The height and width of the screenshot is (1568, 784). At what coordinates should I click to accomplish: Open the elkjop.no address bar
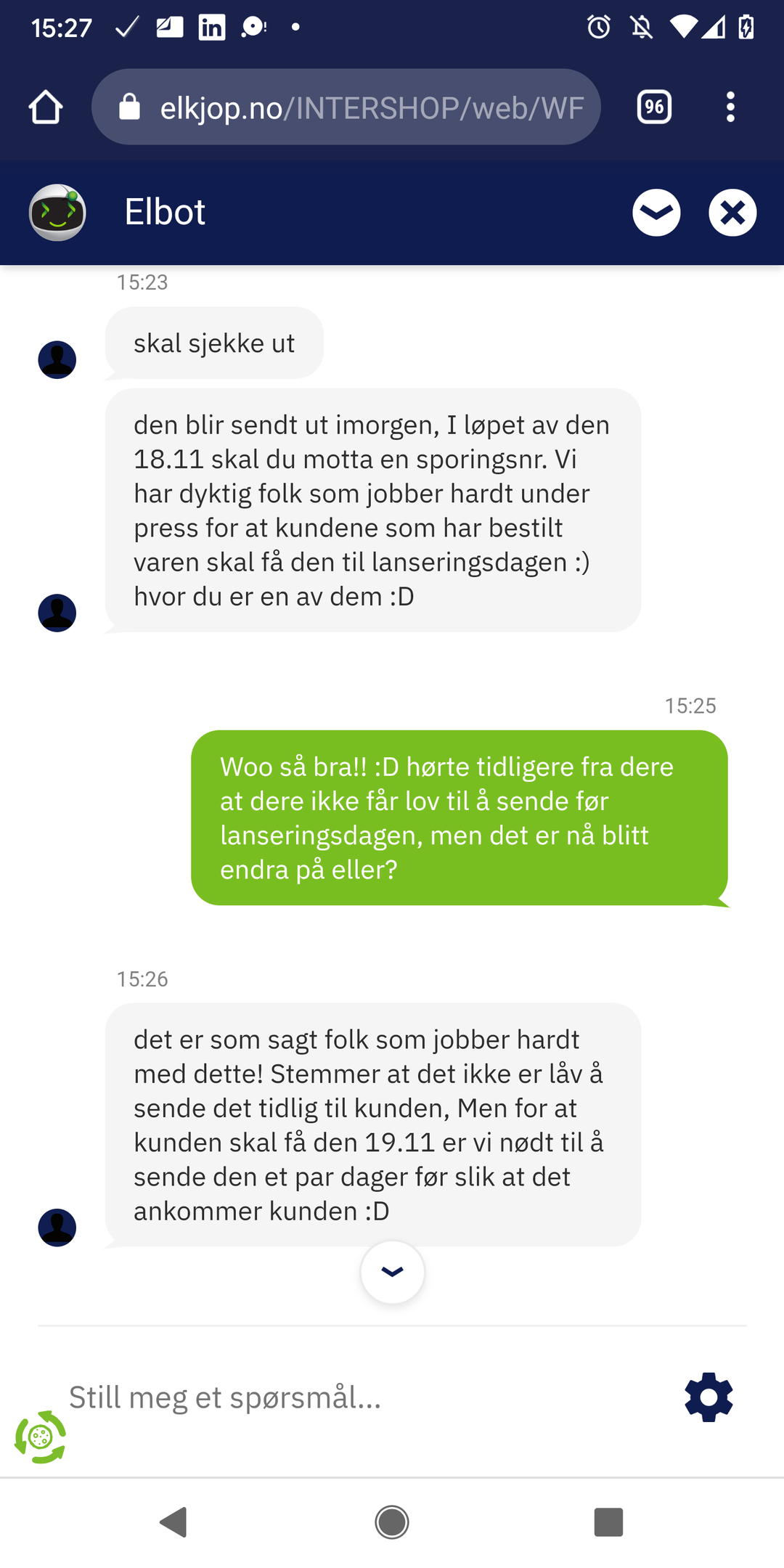pyautogui.click(x=346, y=107)
